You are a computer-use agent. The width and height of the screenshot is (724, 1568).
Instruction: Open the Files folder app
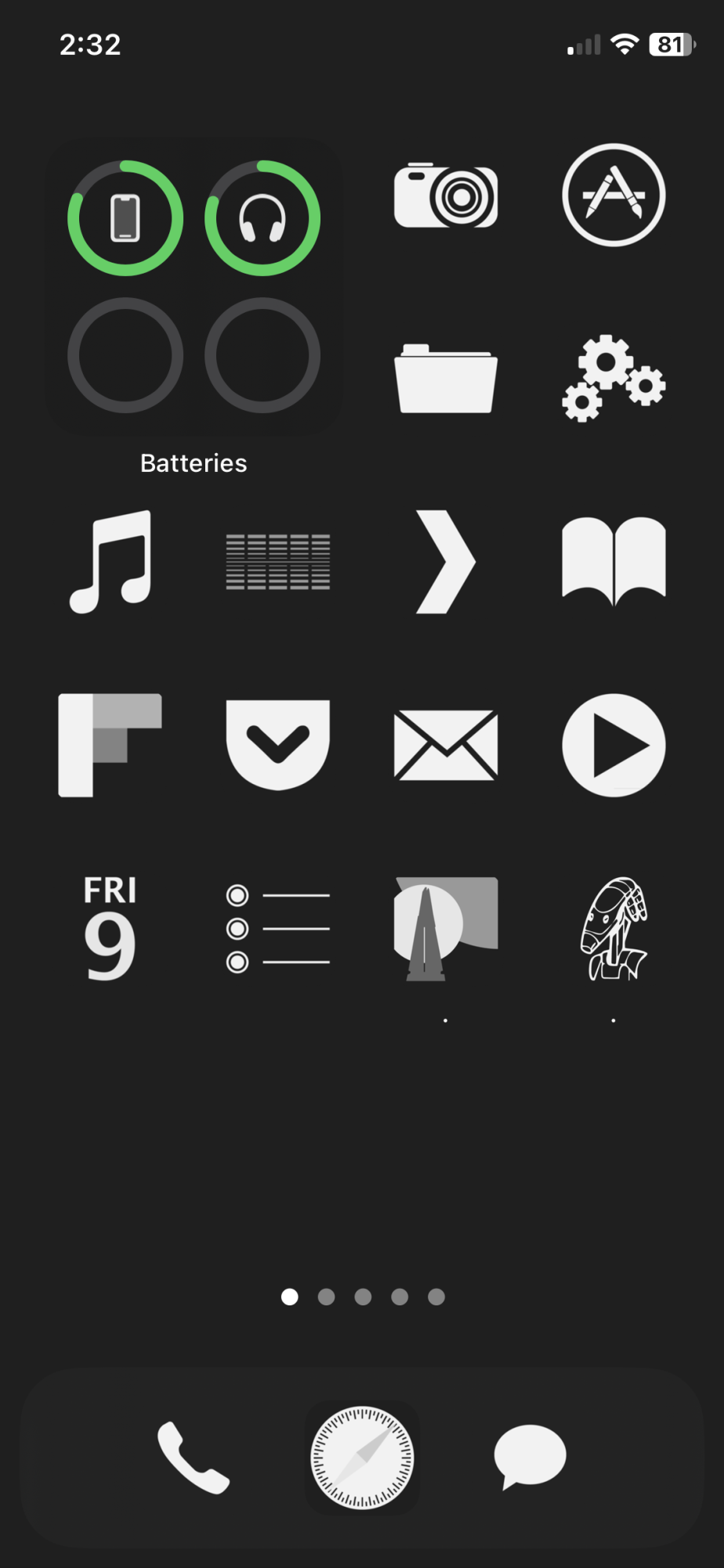[445, 379]
